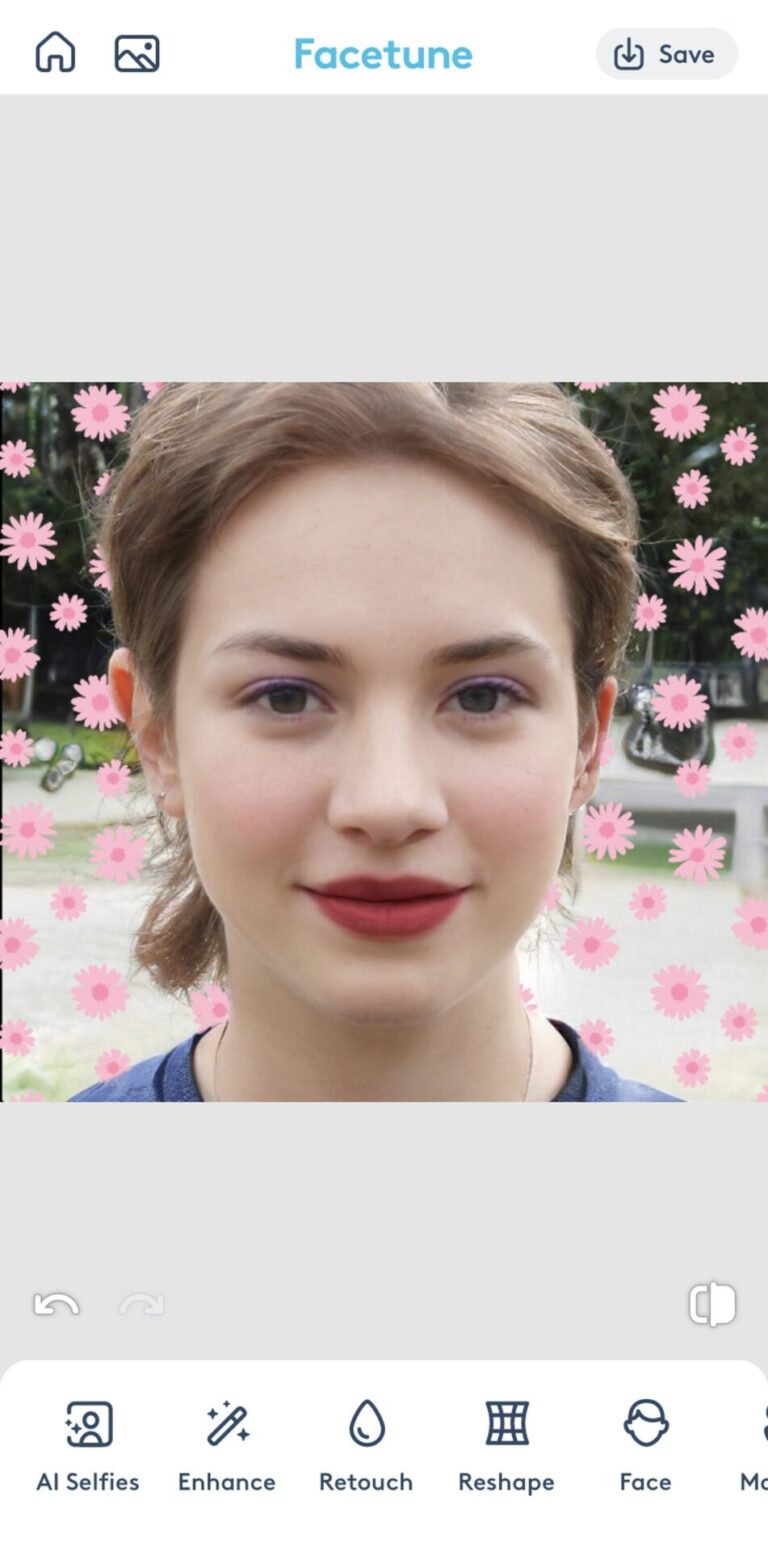Open the photo gallery picker
This screenshot has width=768, height=1551.
coord(137,53)
